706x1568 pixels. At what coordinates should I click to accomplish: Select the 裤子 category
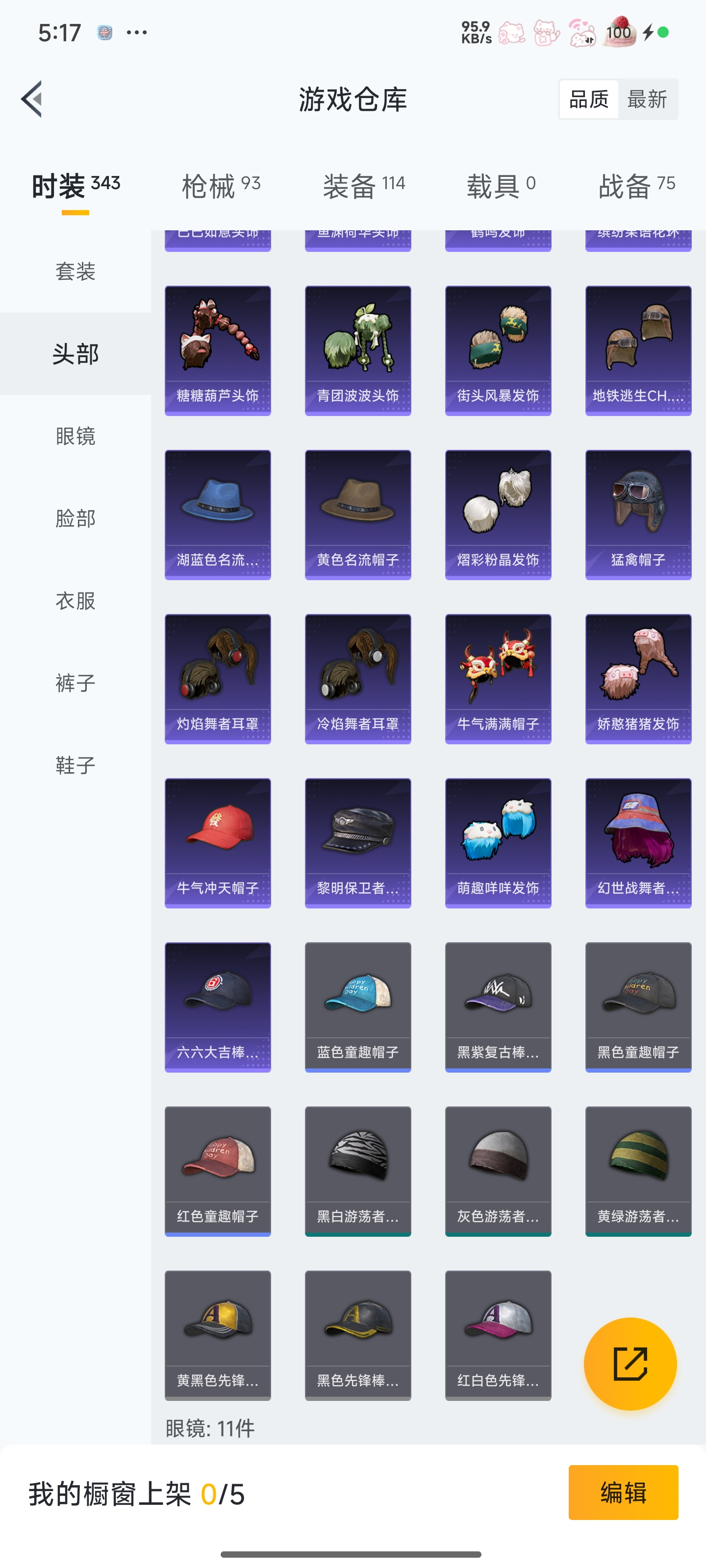point(76,683)
